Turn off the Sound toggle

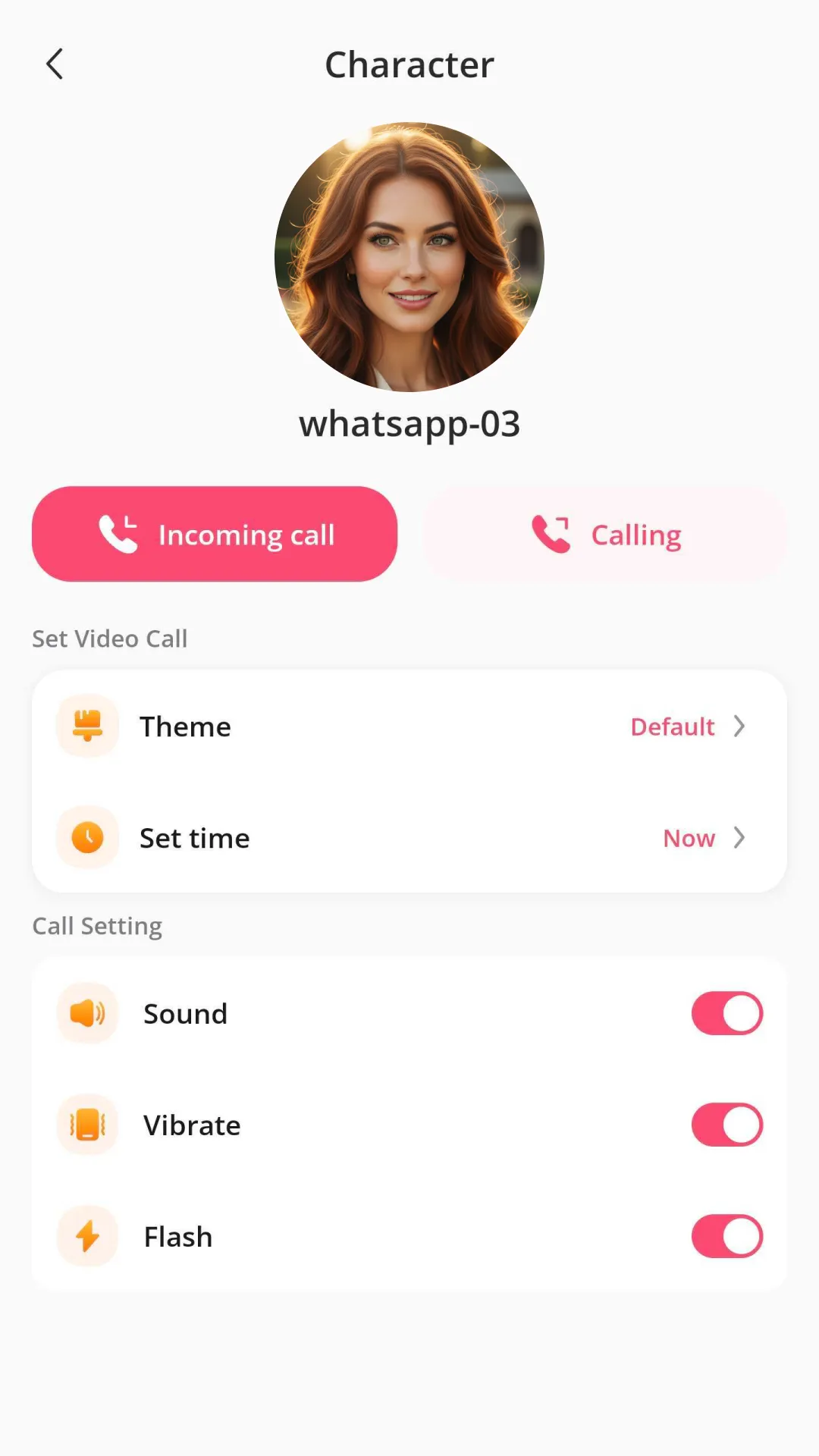coord(726,1013)
